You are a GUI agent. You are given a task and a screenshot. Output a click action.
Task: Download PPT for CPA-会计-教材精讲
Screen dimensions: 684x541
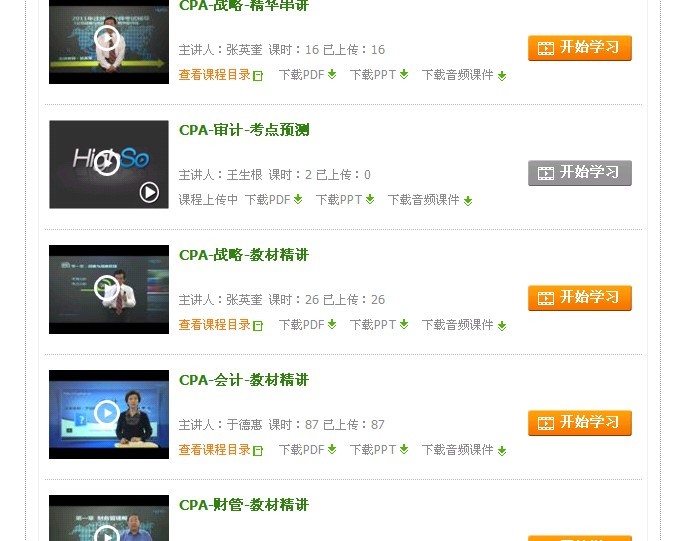[378, 450]
